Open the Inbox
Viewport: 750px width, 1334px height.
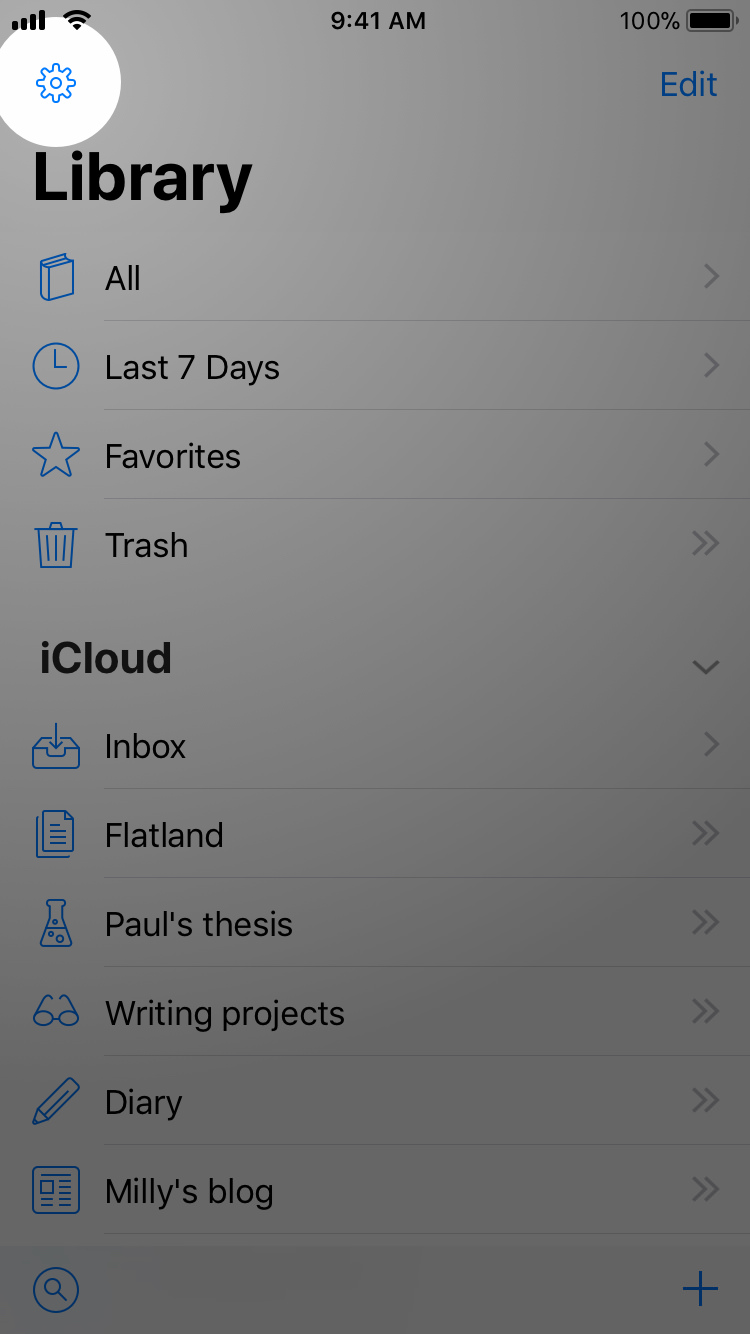pos(375,745)
